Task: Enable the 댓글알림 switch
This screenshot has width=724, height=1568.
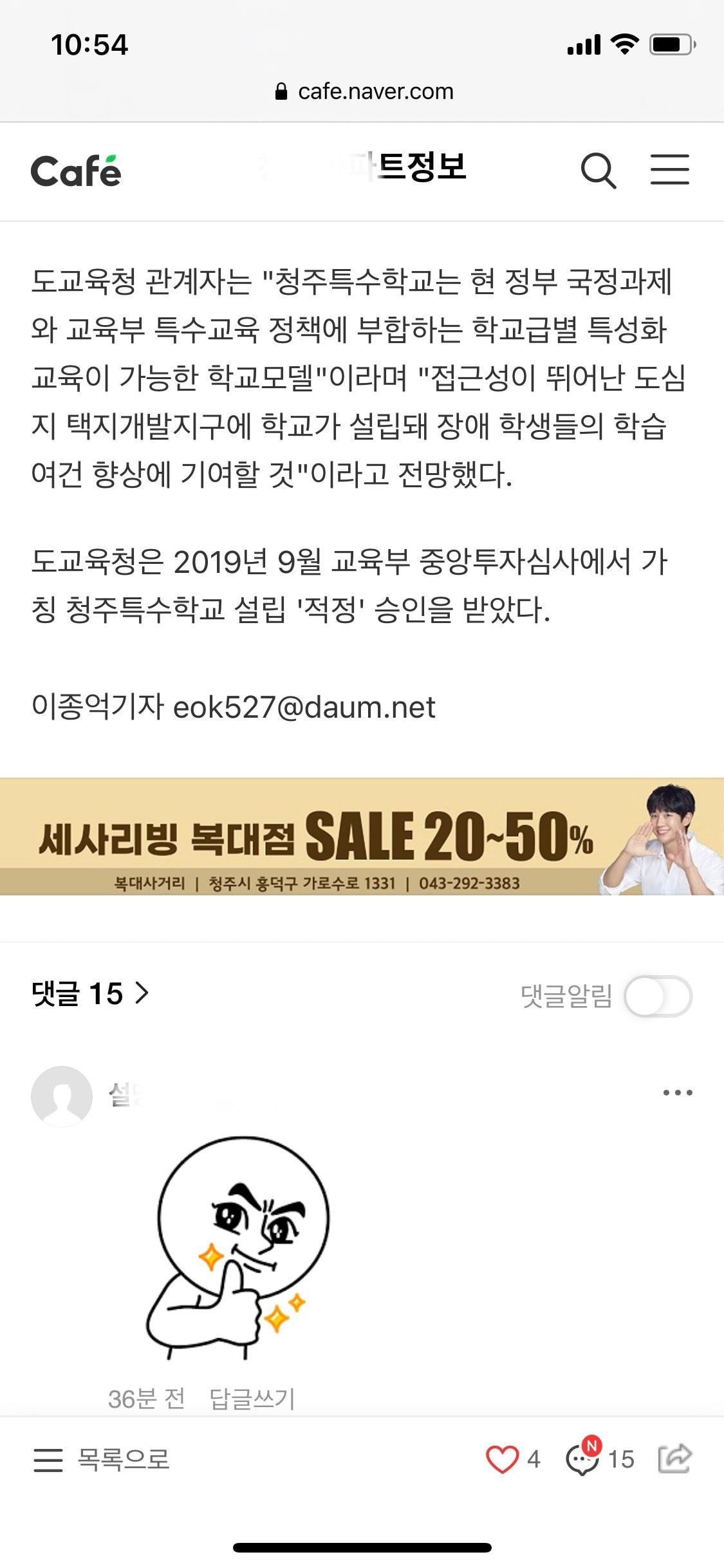Action: click(657, 996)
